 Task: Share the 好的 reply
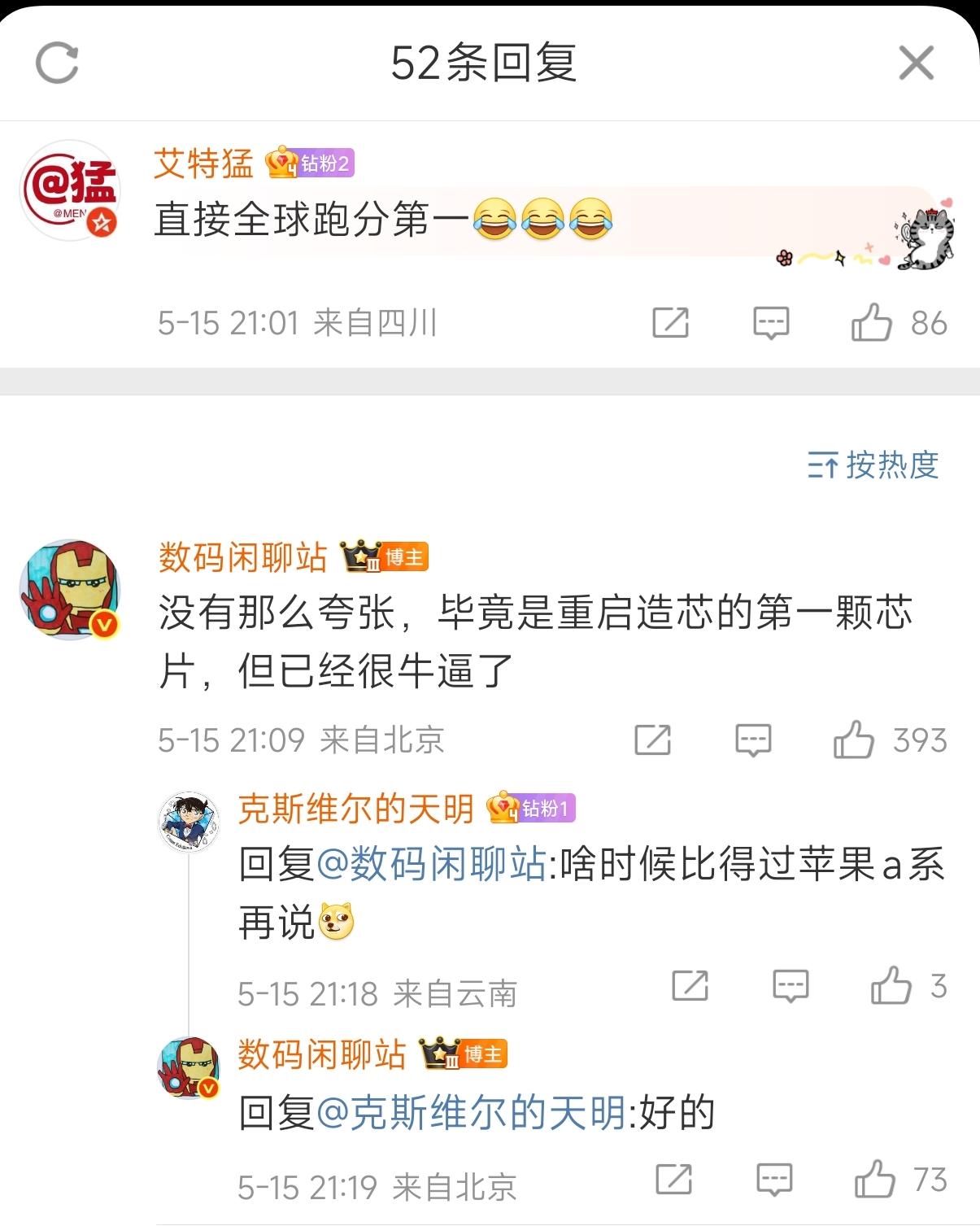tap(673, 1180)
